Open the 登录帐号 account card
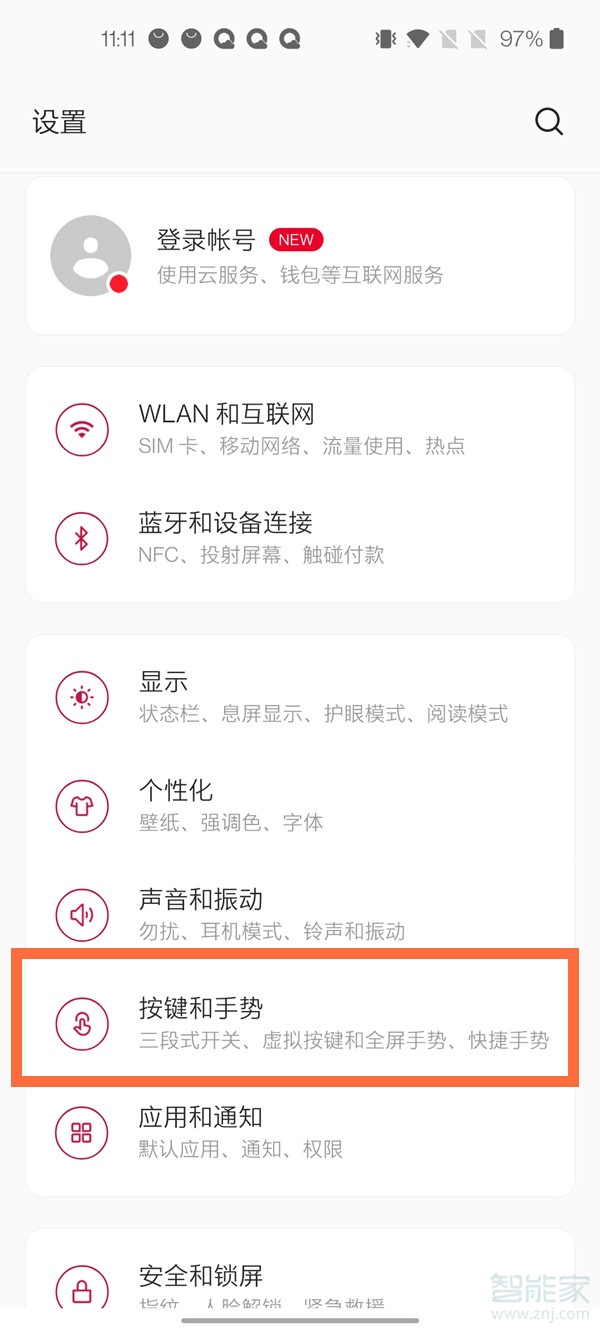 300,256
